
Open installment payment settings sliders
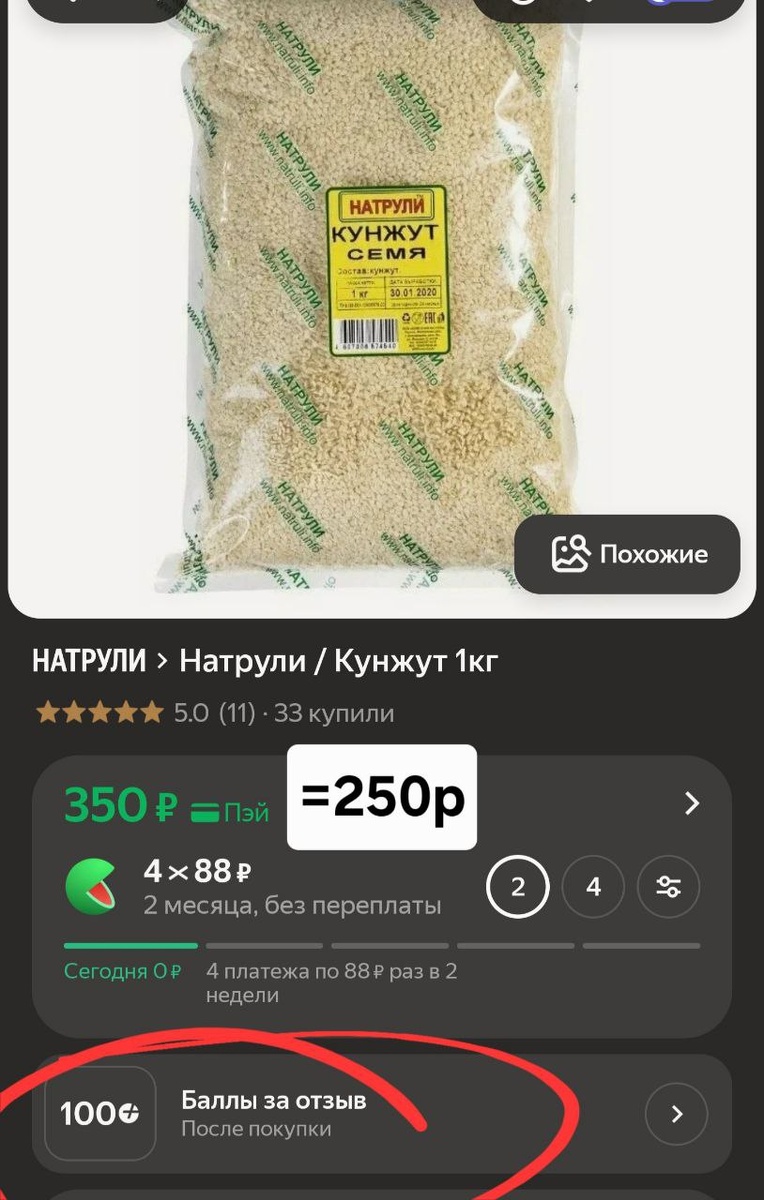pyautogui.click(x=668, y=887)
